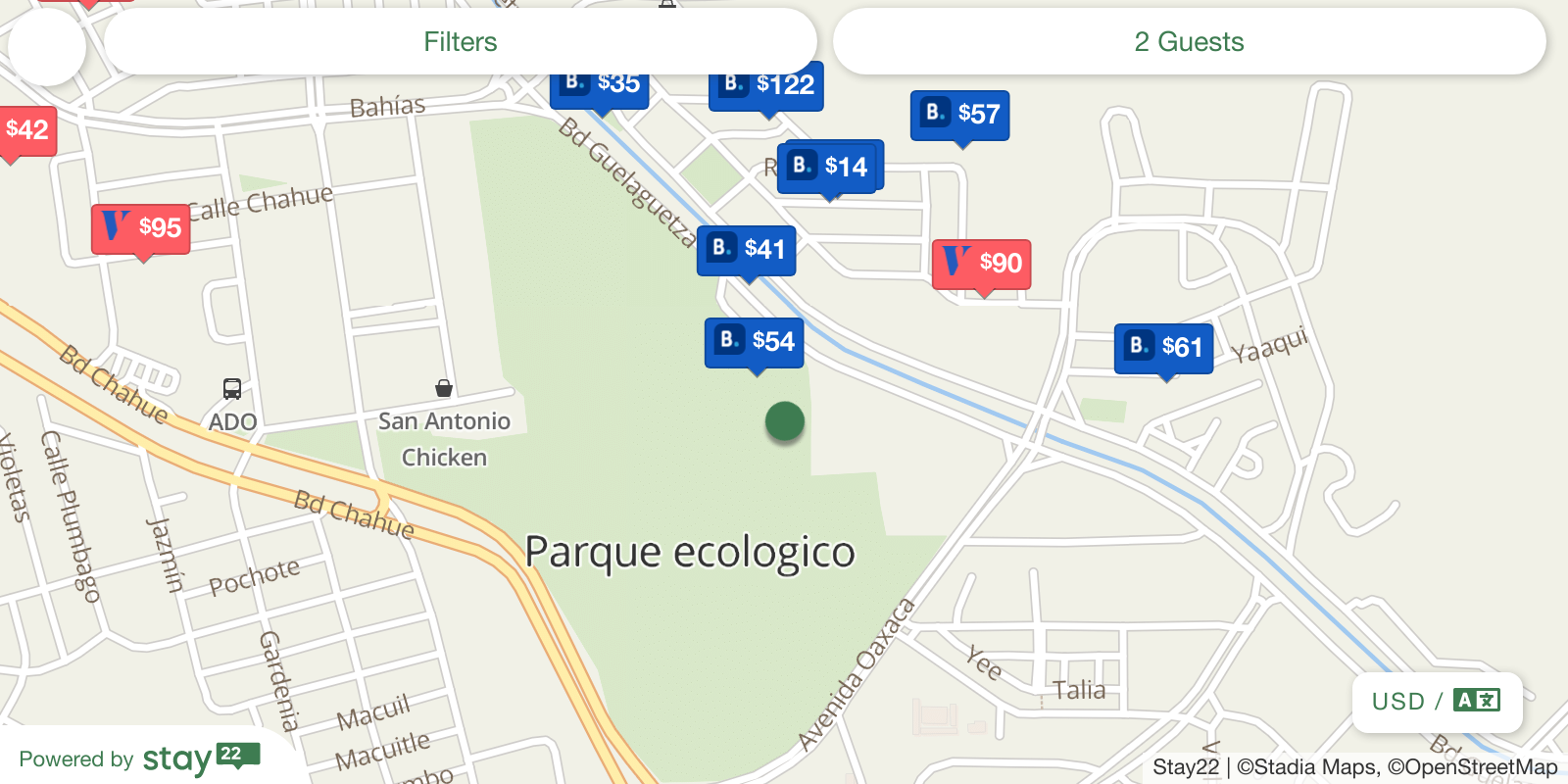1568x784 pixels.
Task: Tap the $14 Booking price marker
Action: 828,168
